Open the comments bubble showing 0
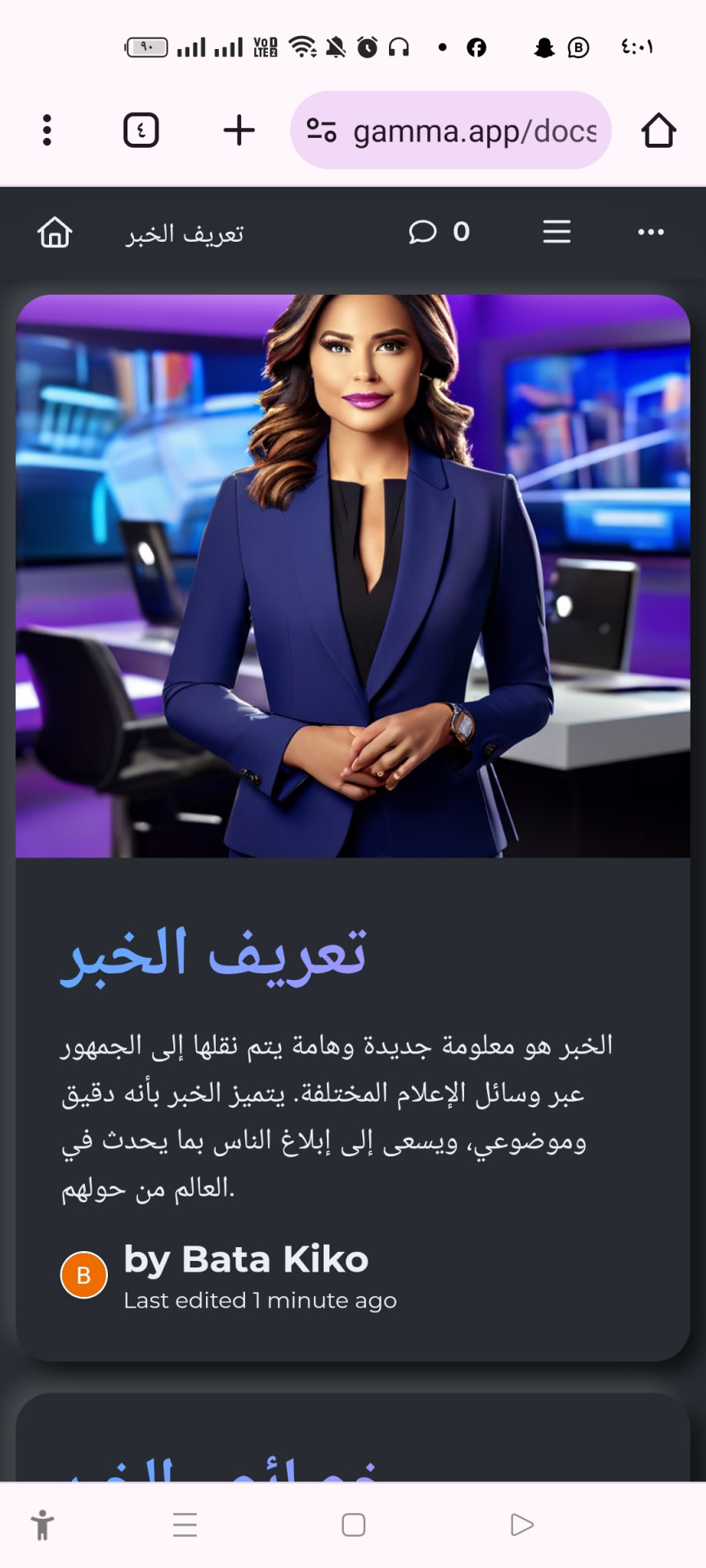Screen dimensions: 706x1568 coord(439,233)
